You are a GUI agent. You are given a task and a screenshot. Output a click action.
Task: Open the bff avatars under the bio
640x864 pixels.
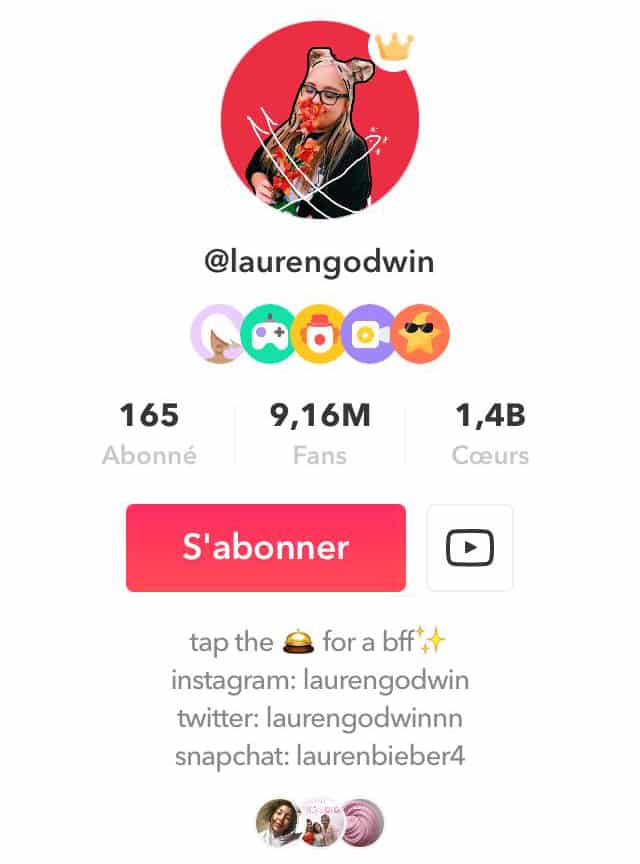coord(320,822)
